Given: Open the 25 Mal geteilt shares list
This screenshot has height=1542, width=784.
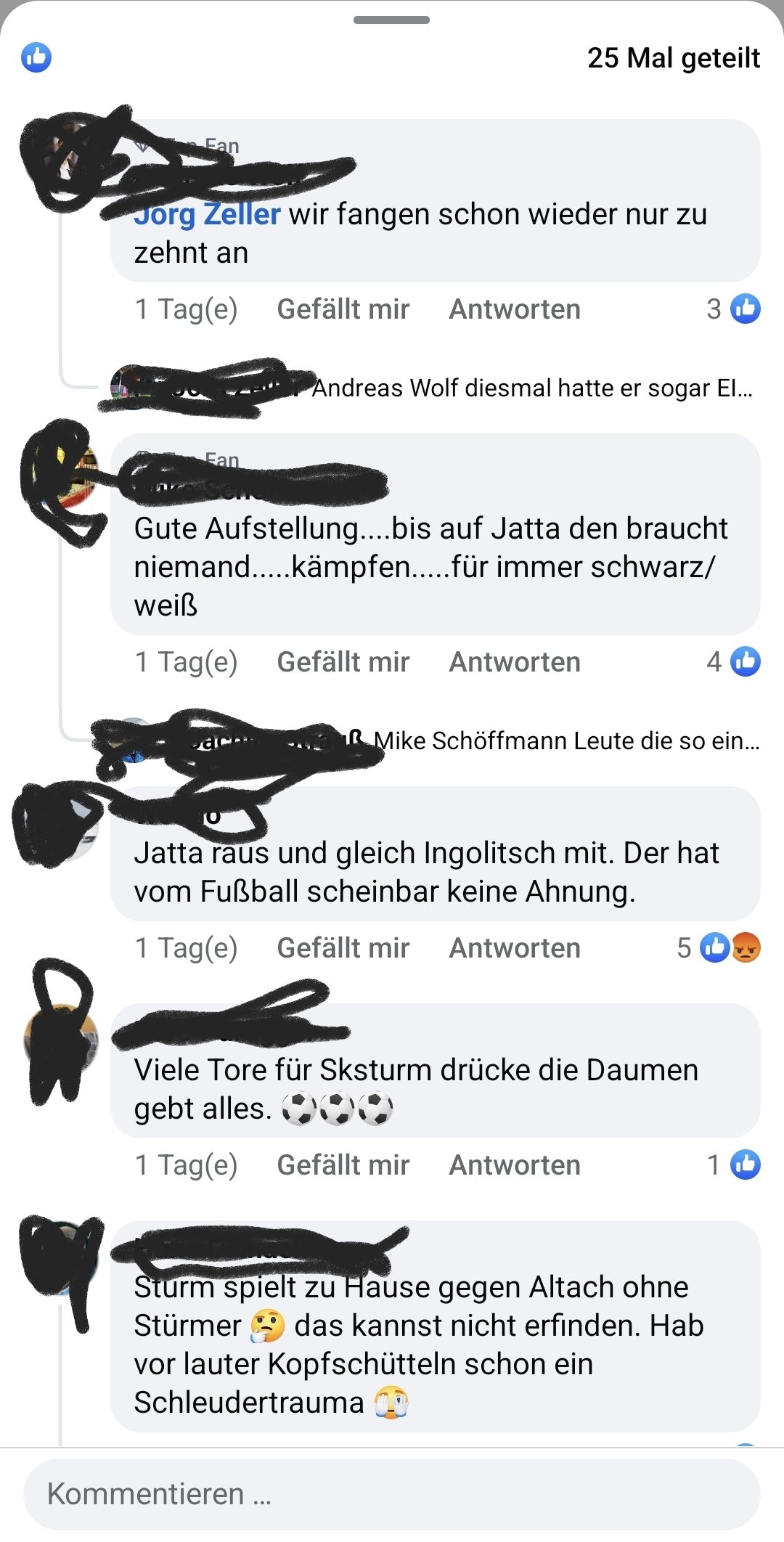Looking at the screenshot, I should (673, 58).
